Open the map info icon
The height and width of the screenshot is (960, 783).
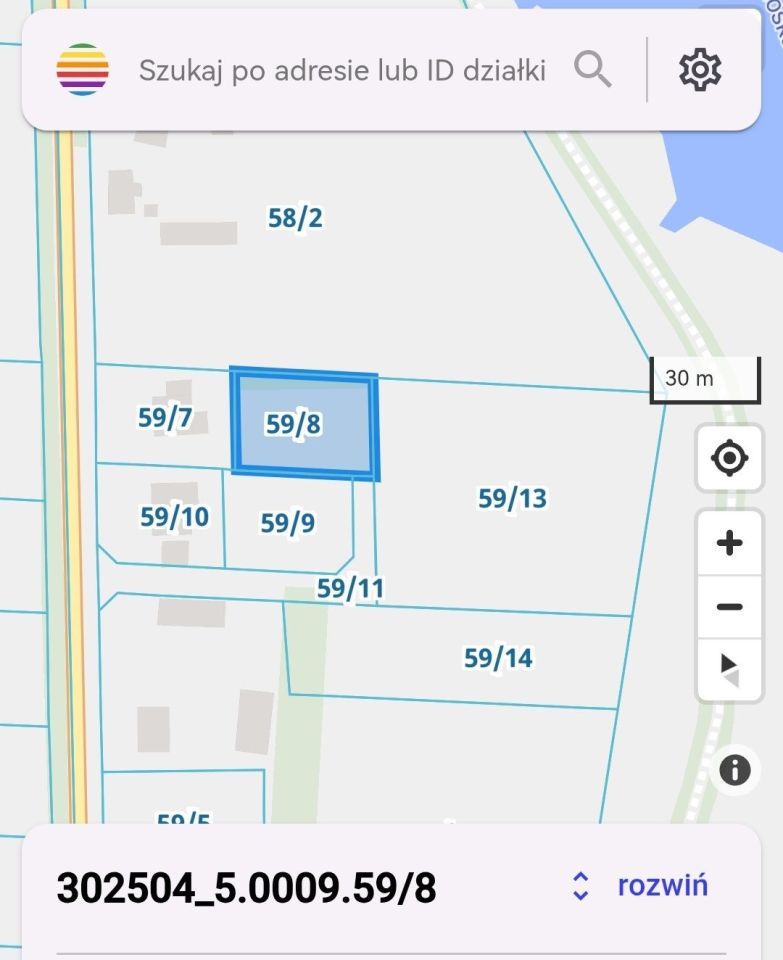735,770
